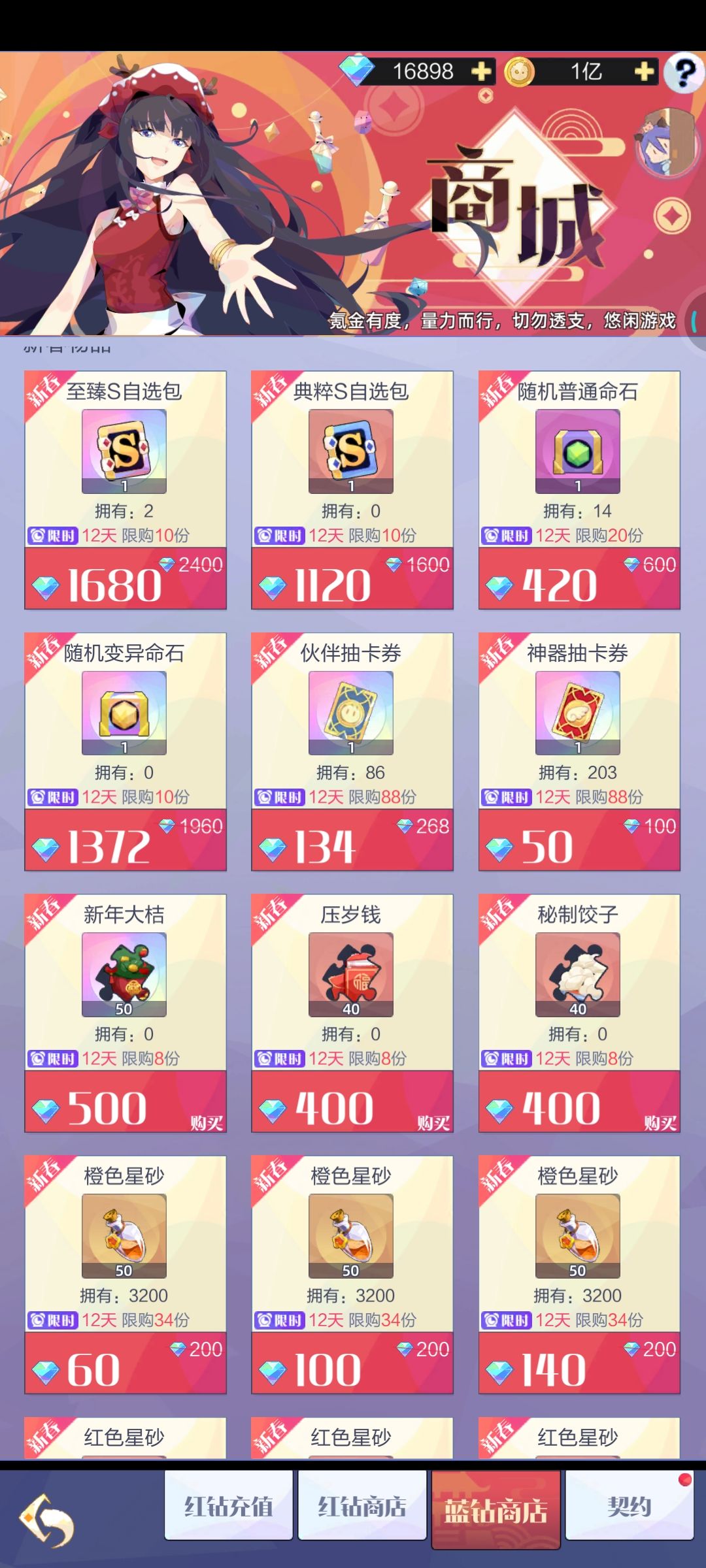Open the 契约 tab
The height and width of the screenshot is (1568, 706).
[x=629, y=1506]
